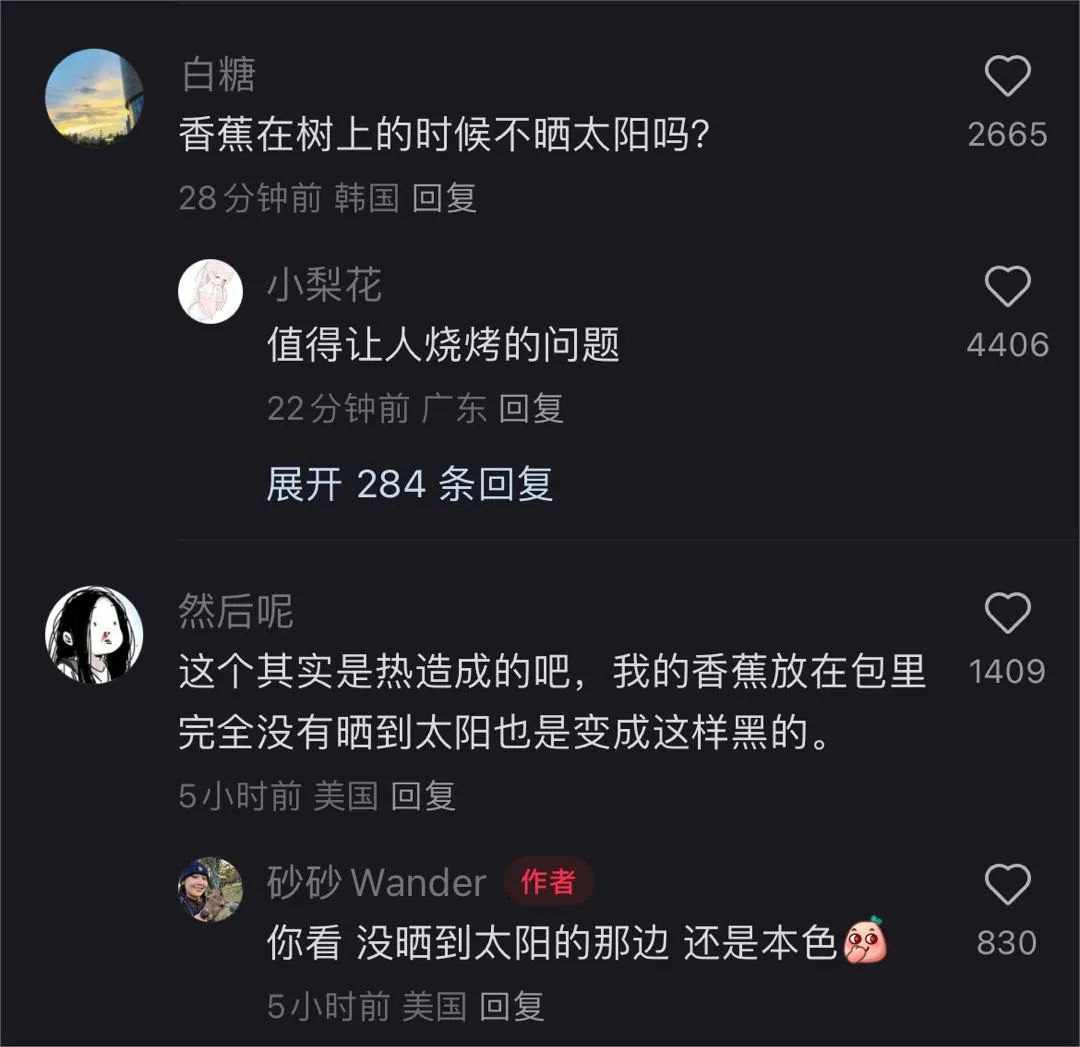Open 白糖's profile avatar
This screenshot has height=1047, width=1080.
(94, 97)
